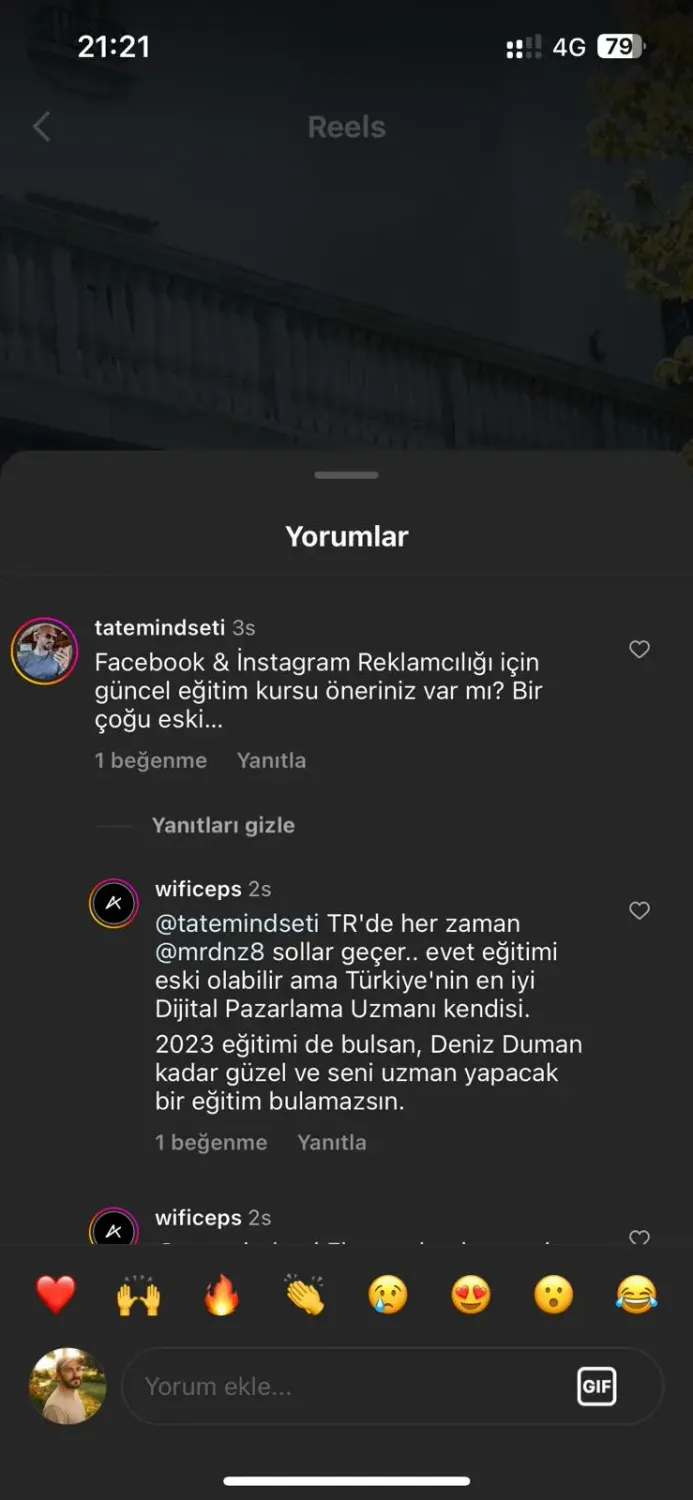Choose the laughing tears emoji
The image size is (693, 1500).
tap(637, 1295)
